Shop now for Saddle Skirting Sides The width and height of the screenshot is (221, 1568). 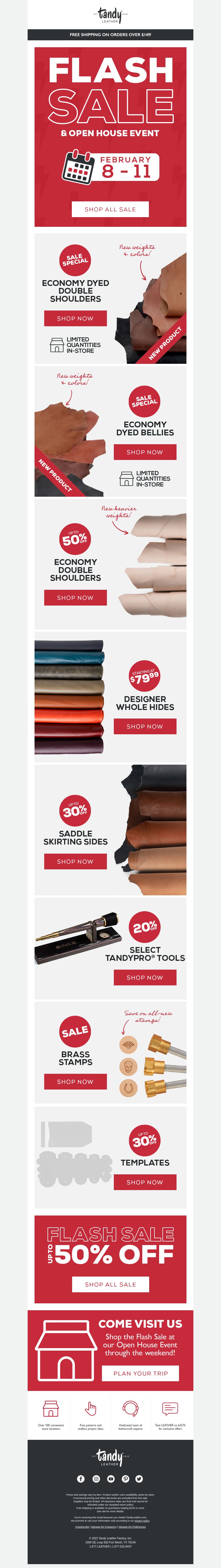pos(75,861)
